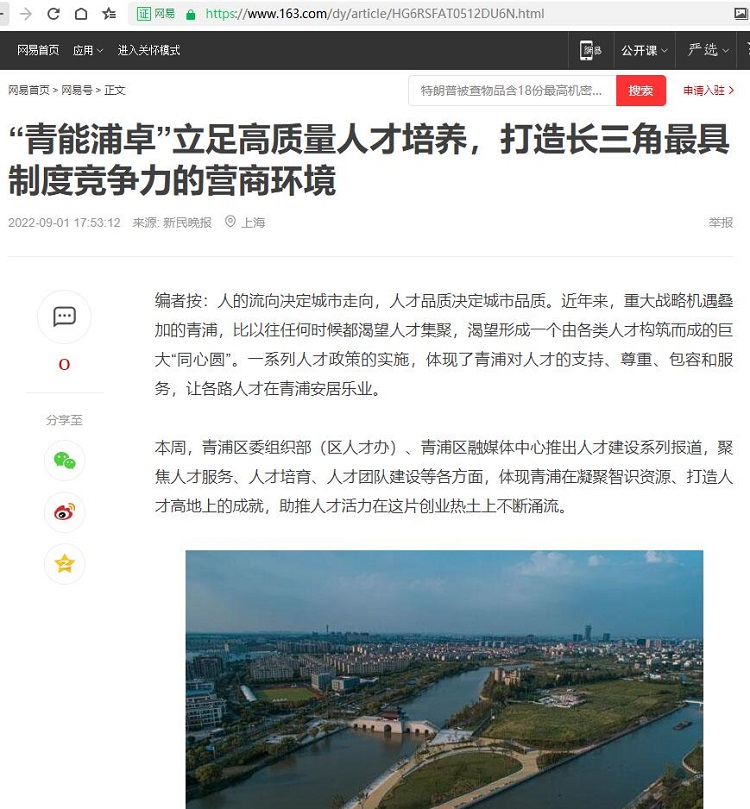Viewport: 750px width, 809px height.
Task: Reload the page in the browser
Action: (54, 13)
